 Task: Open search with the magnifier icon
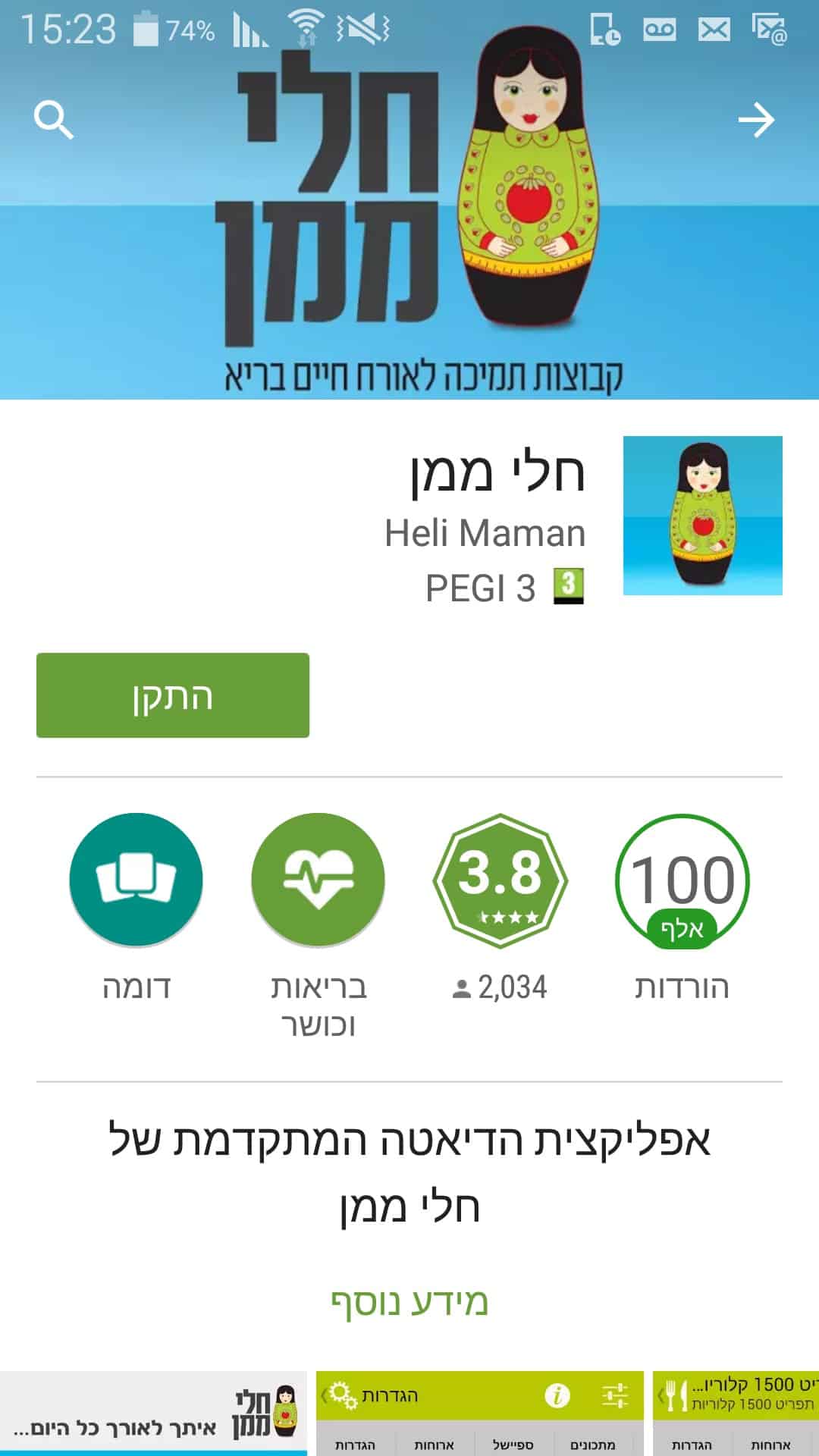(x=54, y=120)
